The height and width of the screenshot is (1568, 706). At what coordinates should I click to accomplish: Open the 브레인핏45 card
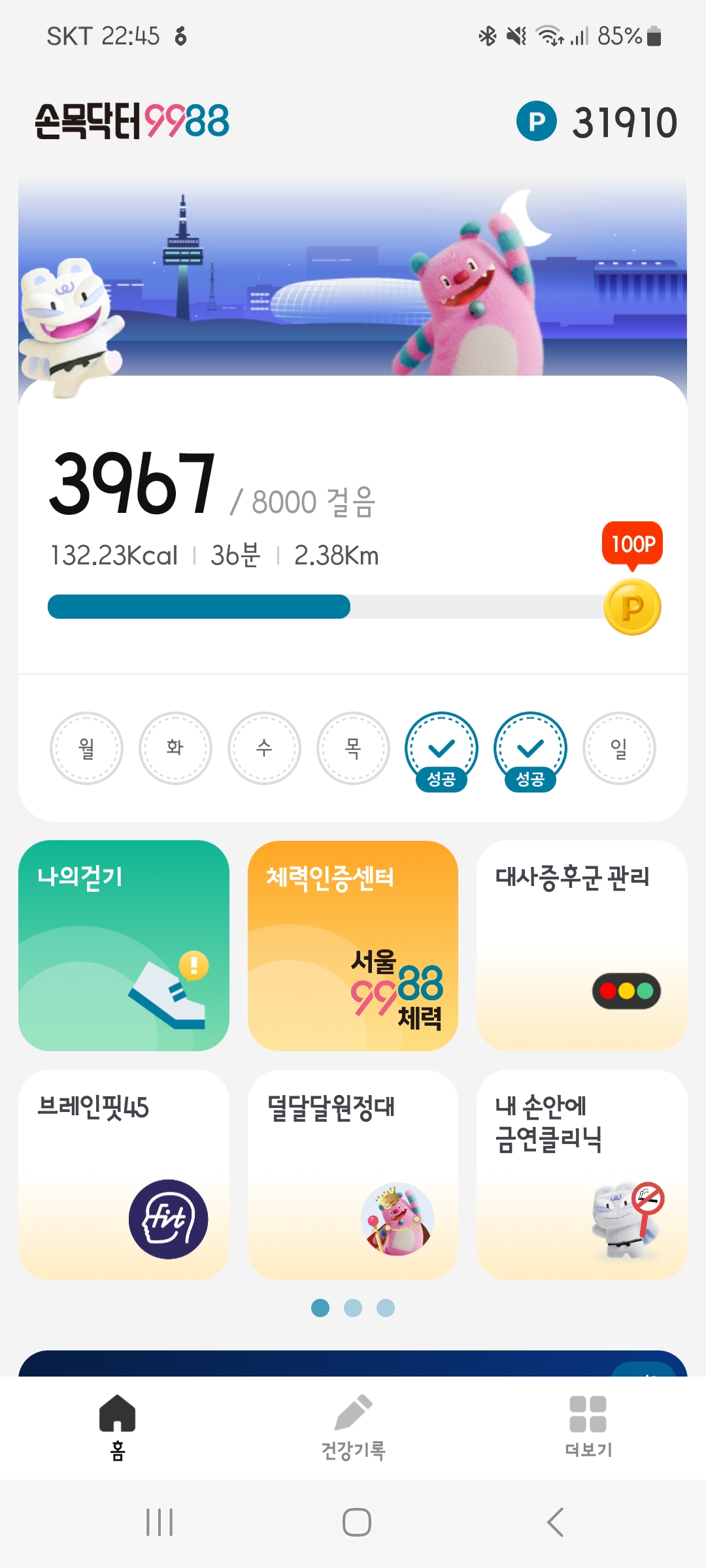(x=124, y=1174)
